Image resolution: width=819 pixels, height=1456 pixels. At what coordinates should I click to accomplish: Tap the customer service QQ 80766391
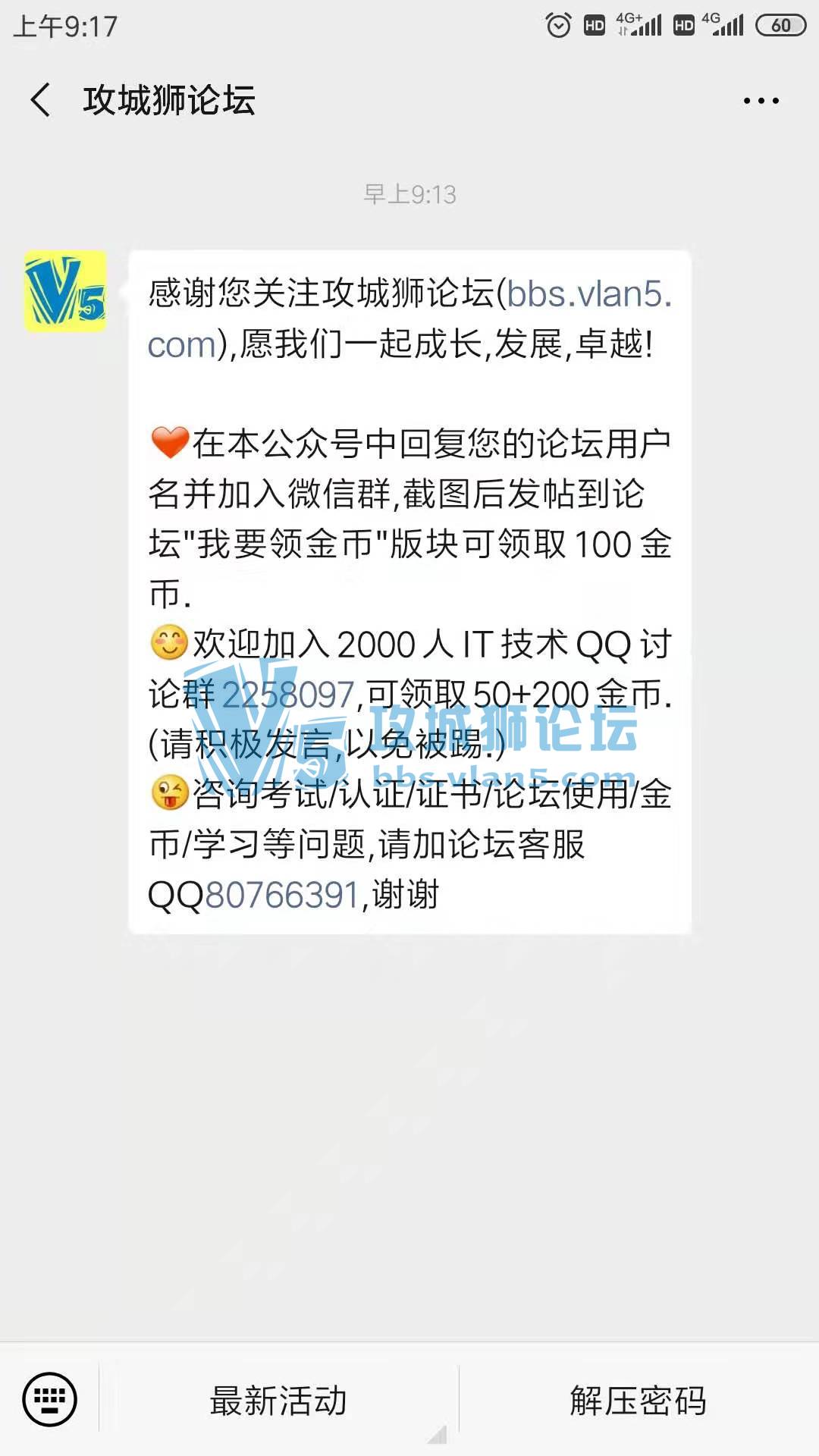pyautogui.click(x=281, y=896)
